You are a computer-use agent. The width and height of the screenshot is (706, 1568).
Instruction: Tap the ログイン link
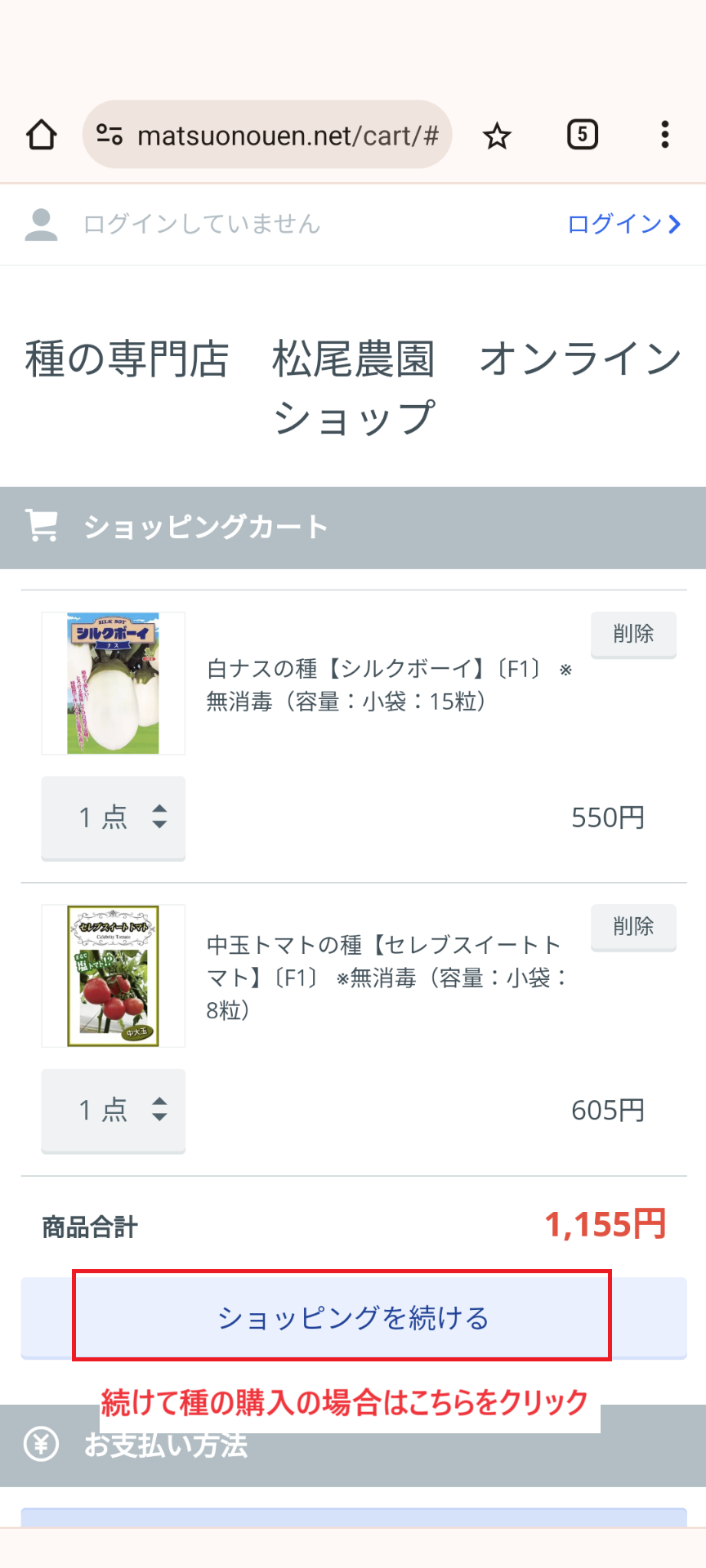tap(624, 224)
